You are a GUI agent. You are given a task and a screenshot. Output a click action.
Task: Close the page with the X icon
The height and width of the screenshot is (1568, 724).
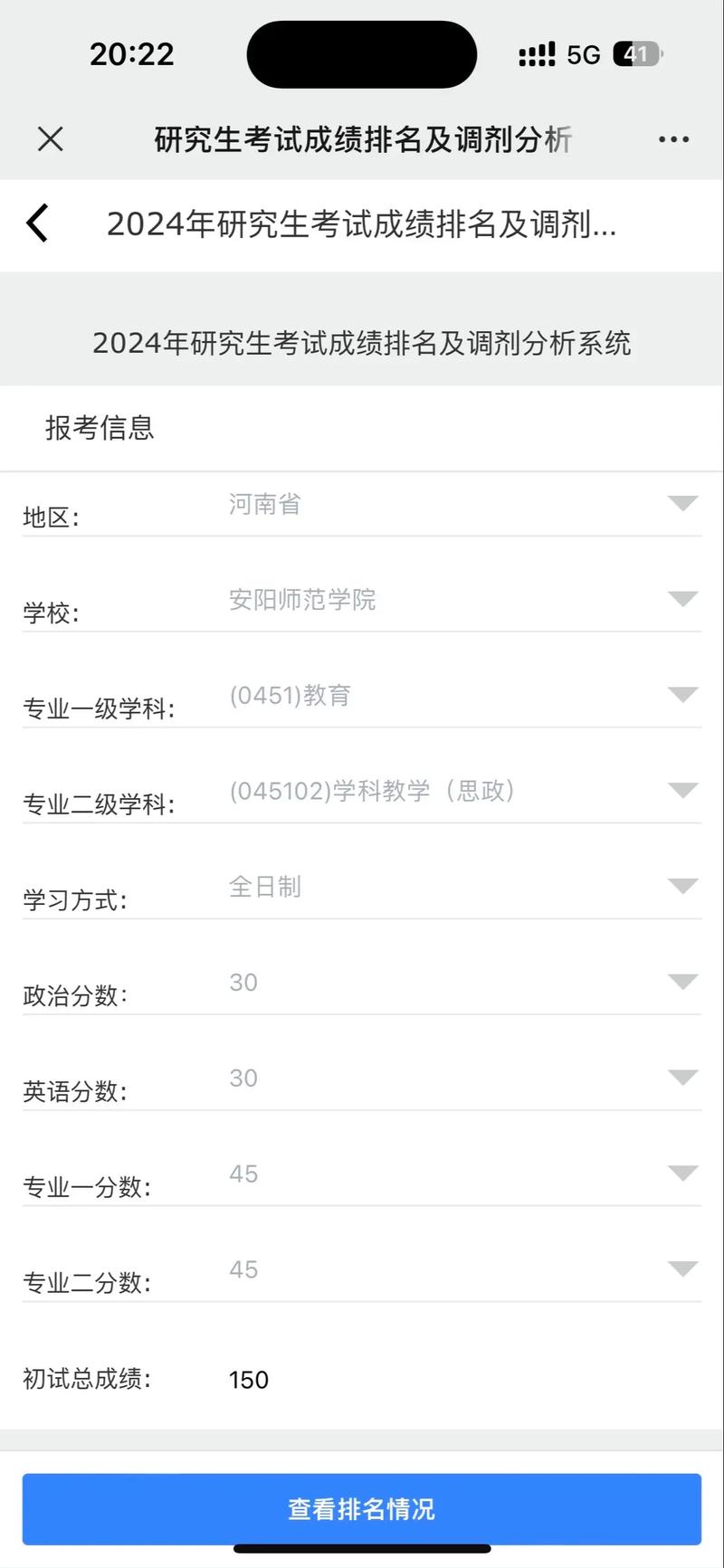pyautogui.click(x=50, y=138)
